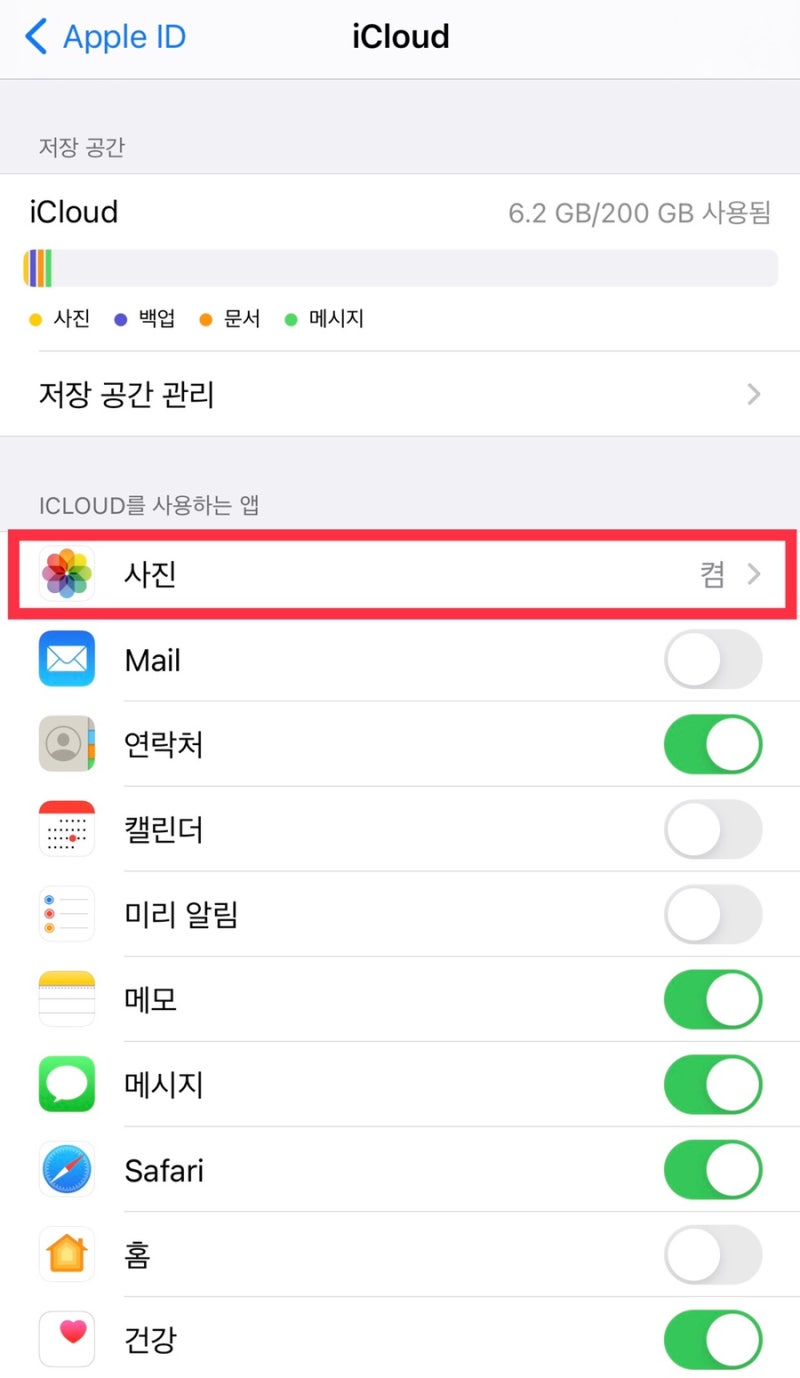Viewport: 800px width, 1378px height.
Task: Enable 캘린더 iCloud sync
Action: point(713,830)
